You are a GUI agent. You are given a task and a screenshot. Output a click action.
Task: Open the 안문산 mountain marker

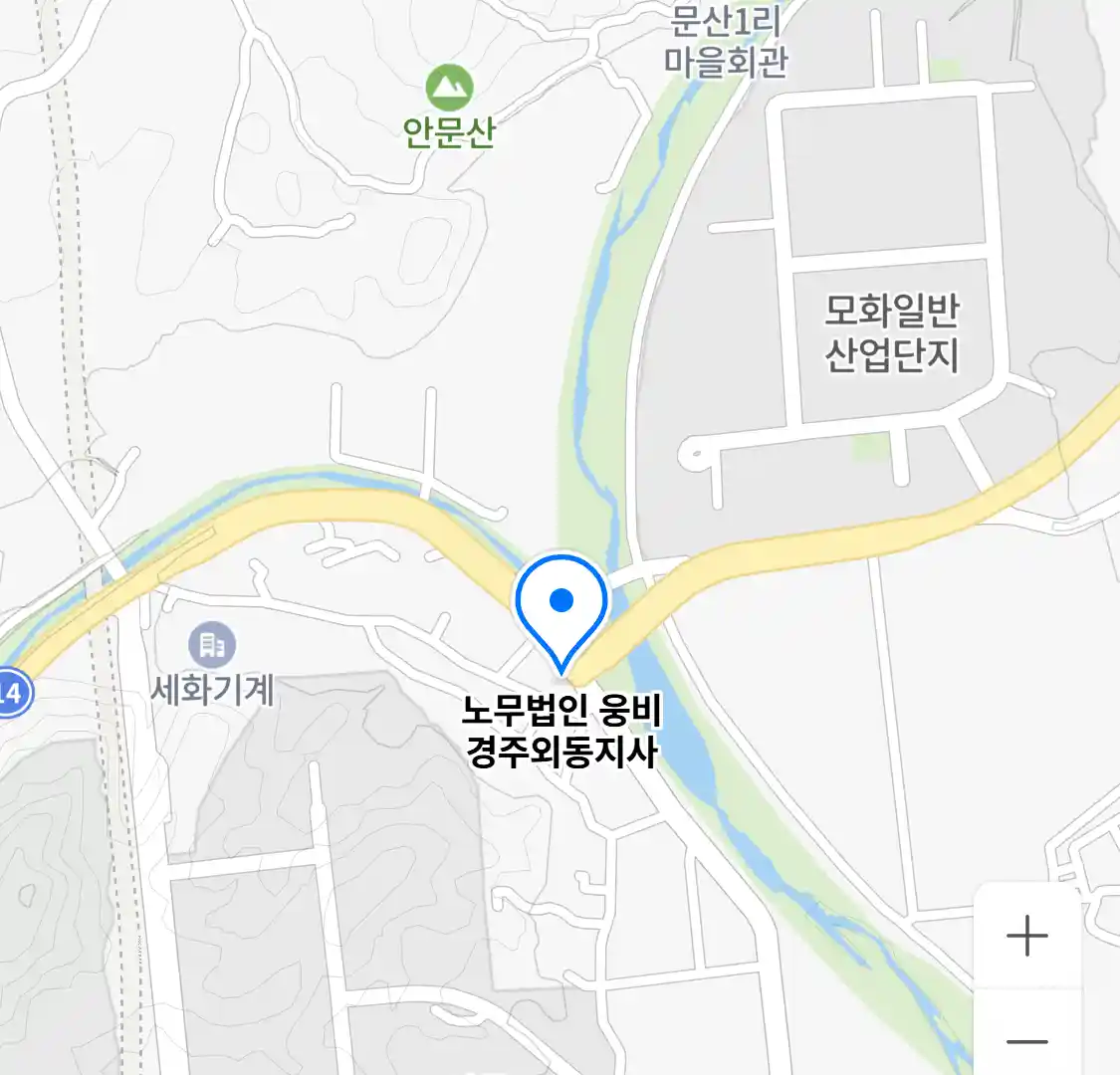[449, 89]
